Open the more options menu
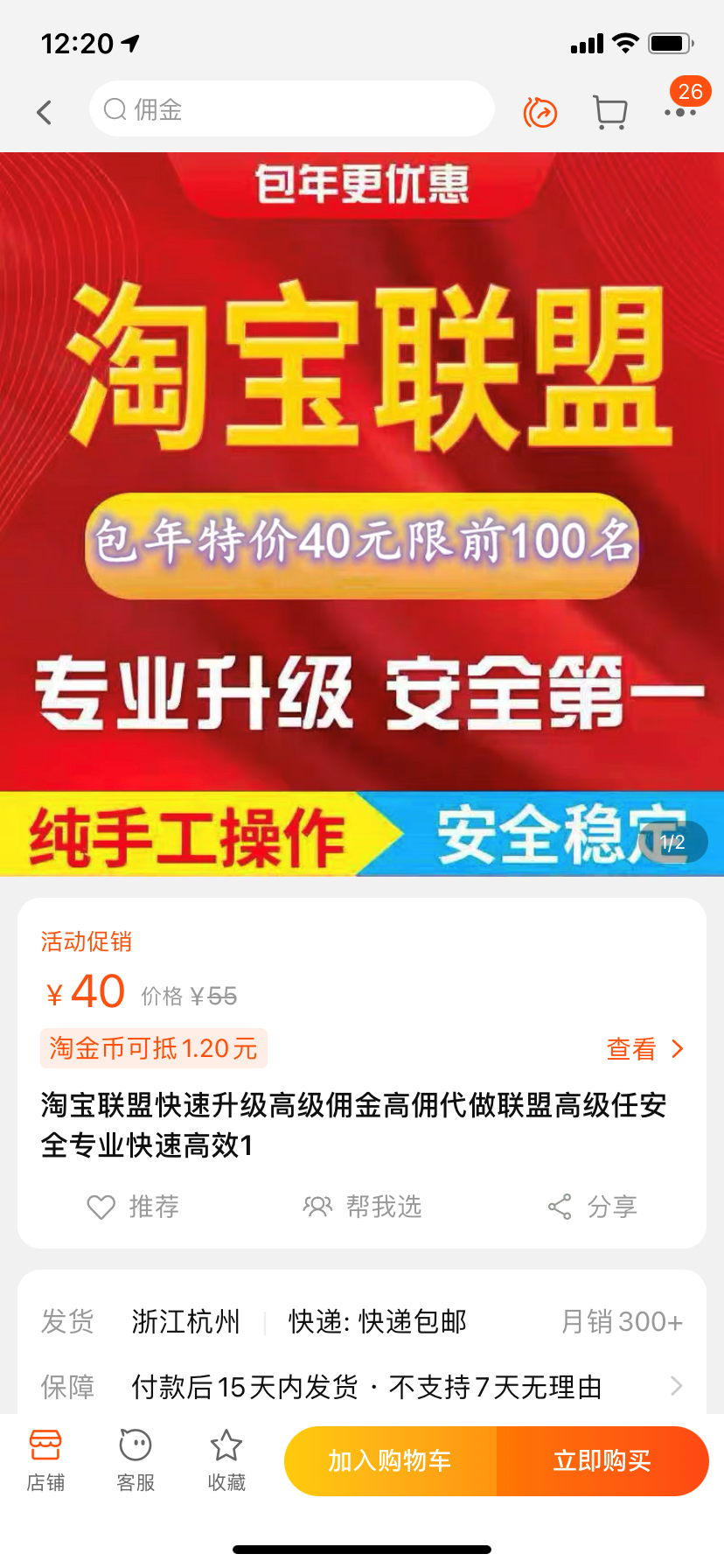The height and width of the screenshot is (1568, 724). 679,112
